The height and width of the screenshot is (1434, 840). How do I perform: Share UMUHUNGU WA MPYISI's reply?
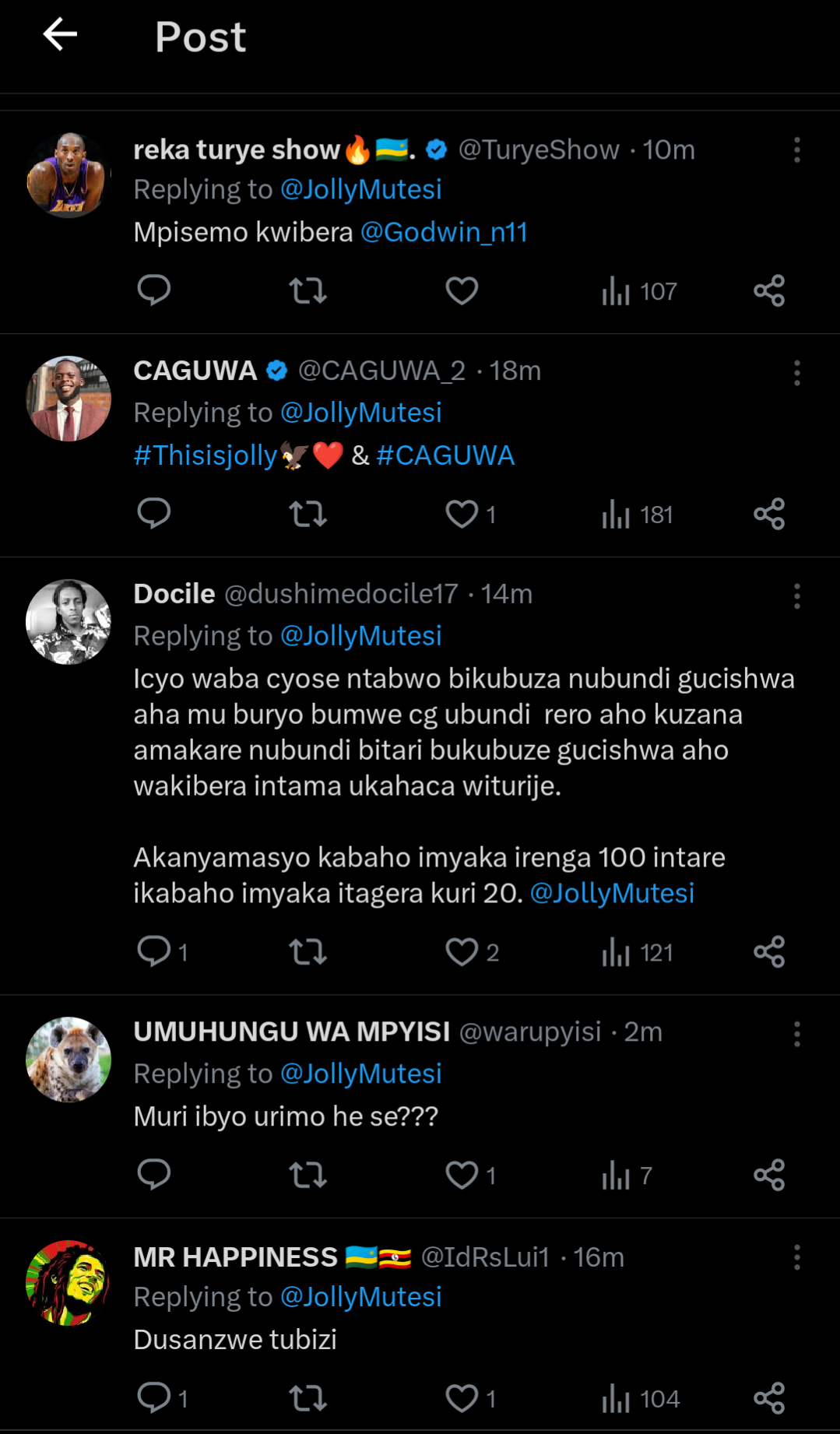coord(768,1176)
